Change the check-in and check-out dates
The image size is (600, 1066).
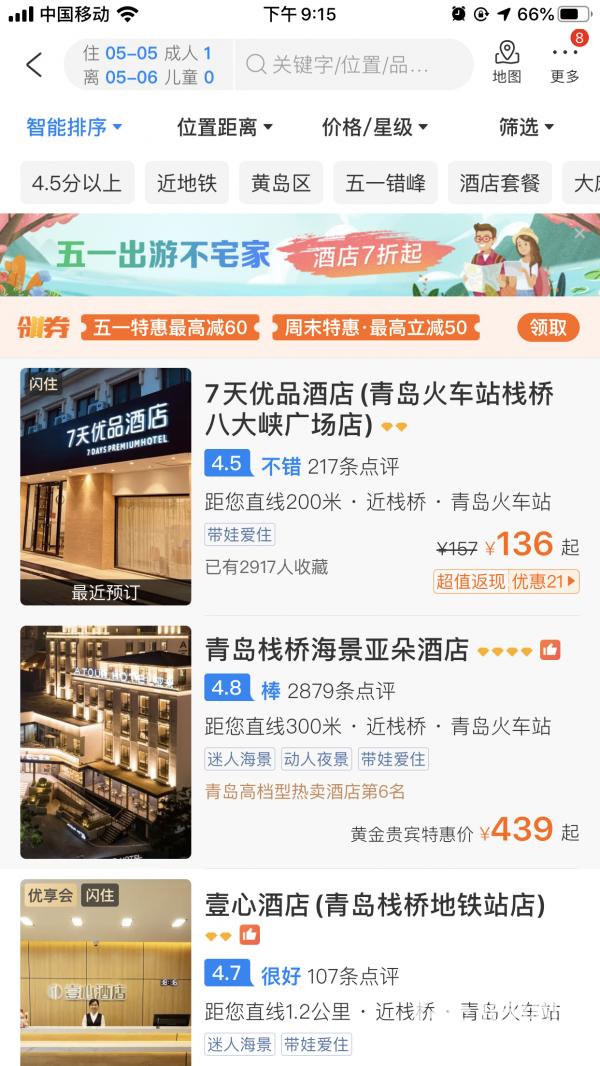click(148, 65)
